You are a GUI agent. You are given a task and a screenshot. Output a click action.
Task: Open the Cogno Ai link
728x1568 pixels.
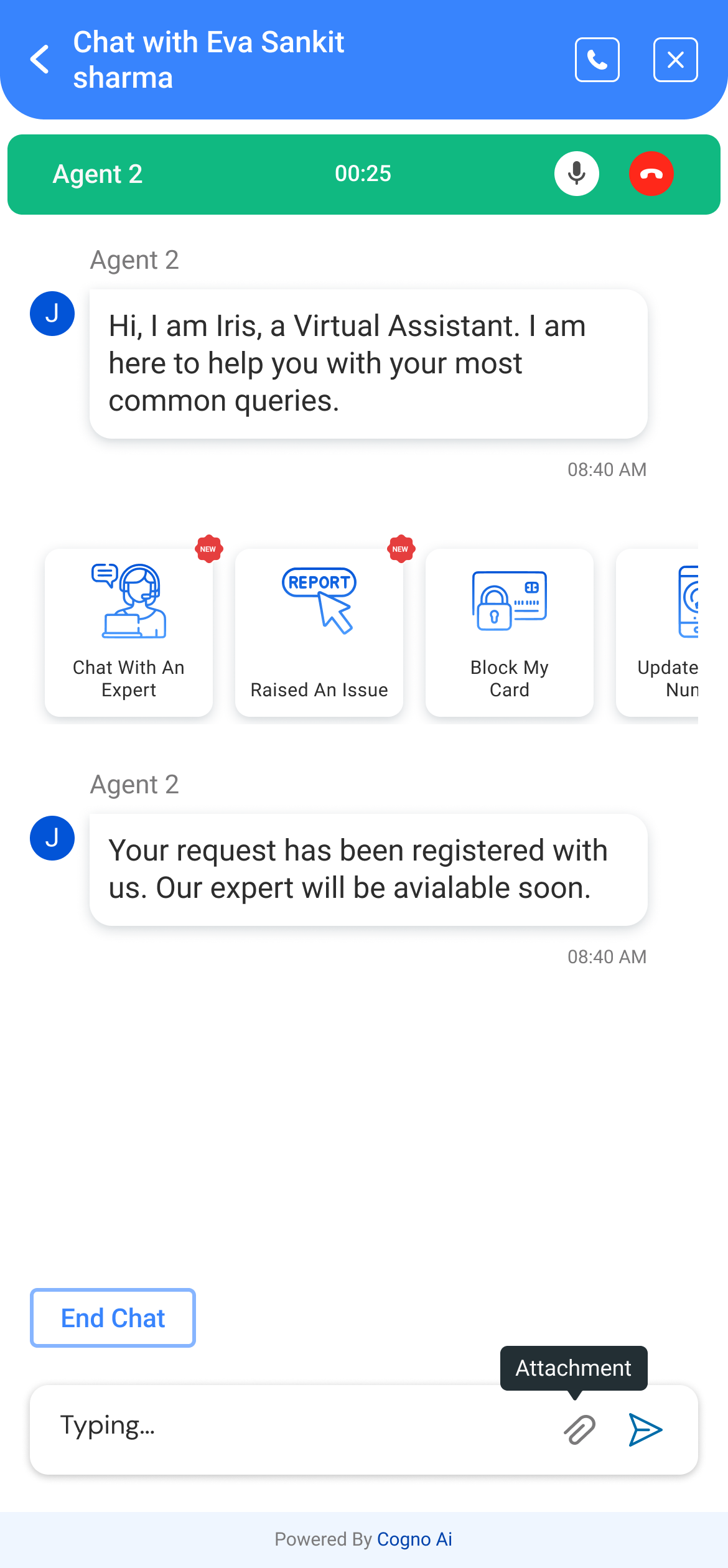pos(414,1539)
